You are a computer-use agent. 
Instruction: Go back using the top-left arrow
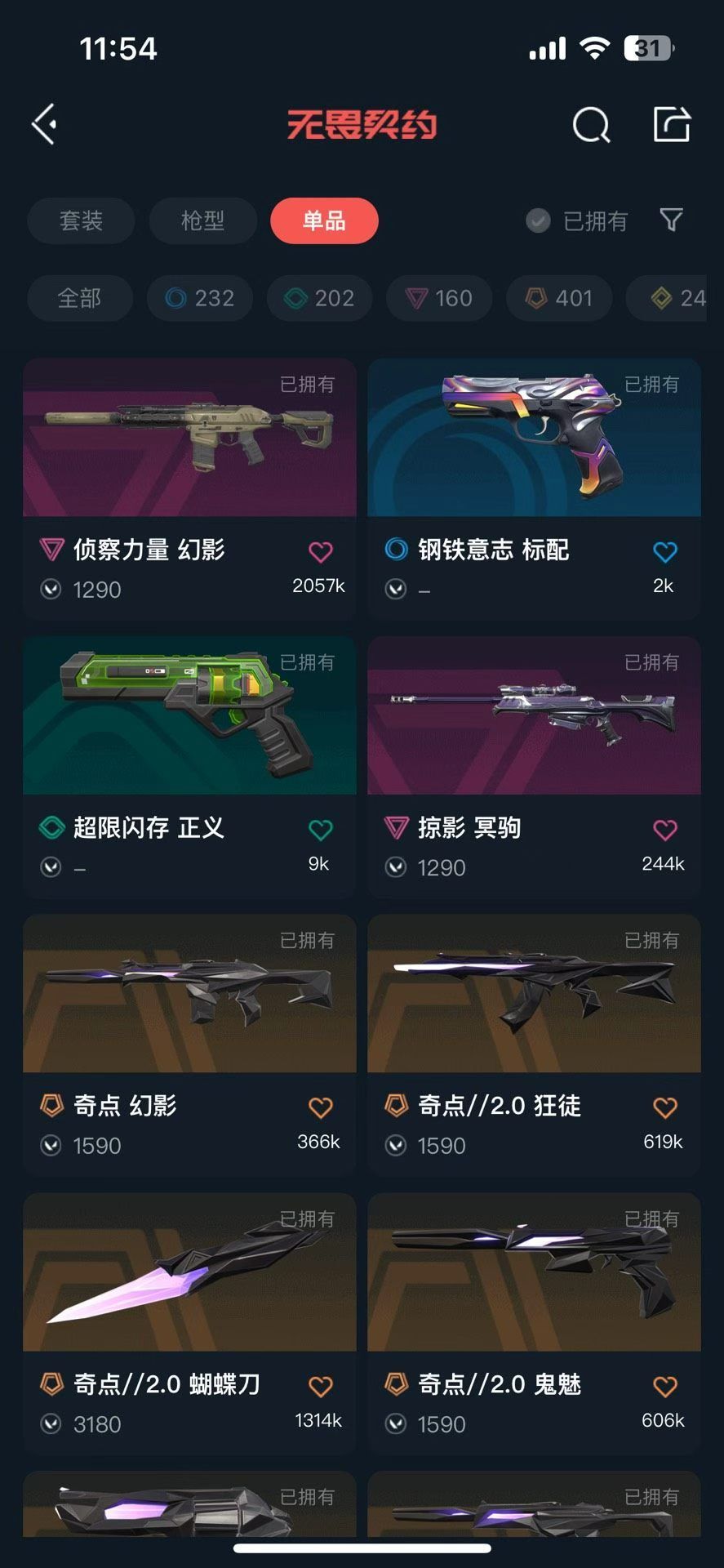(45, 124)
